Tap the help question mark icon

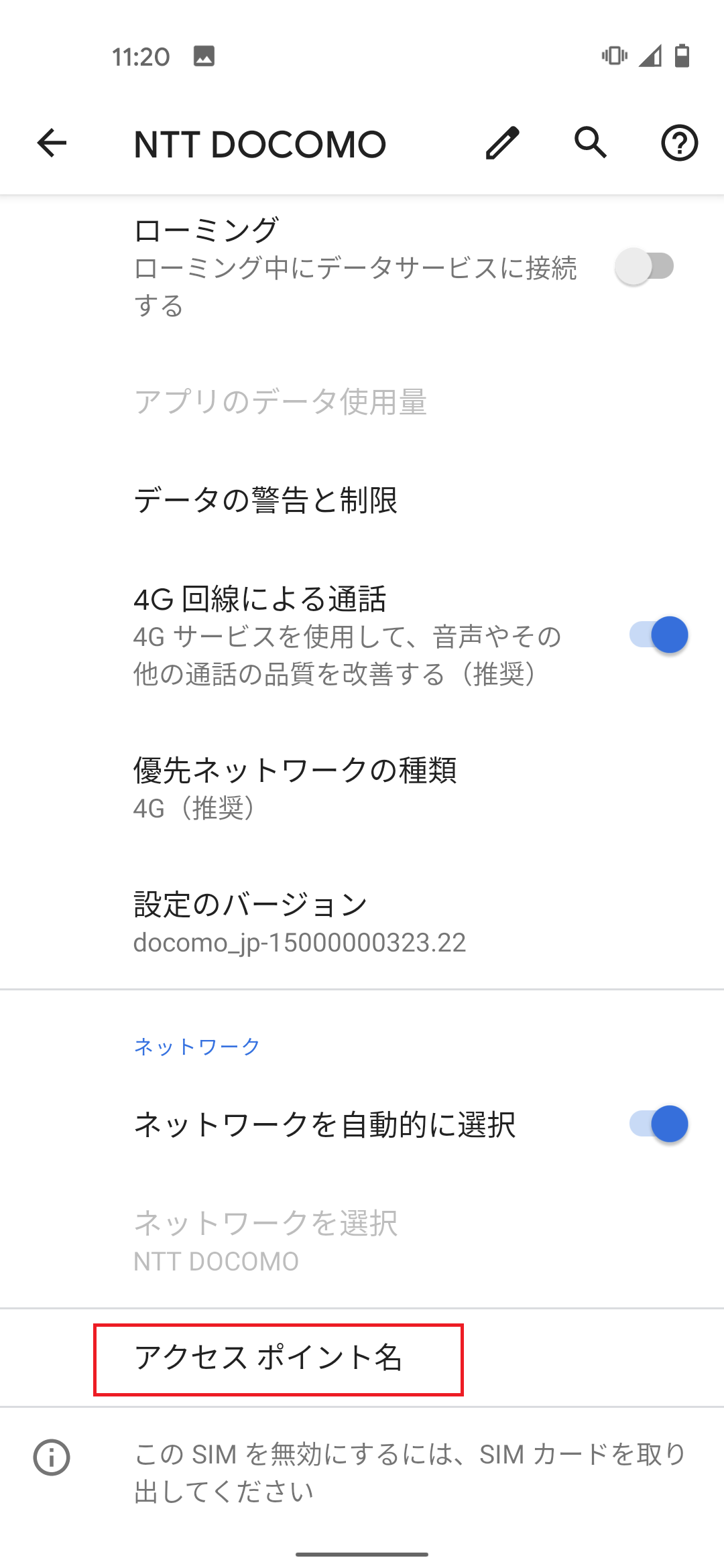click(679, 143)
